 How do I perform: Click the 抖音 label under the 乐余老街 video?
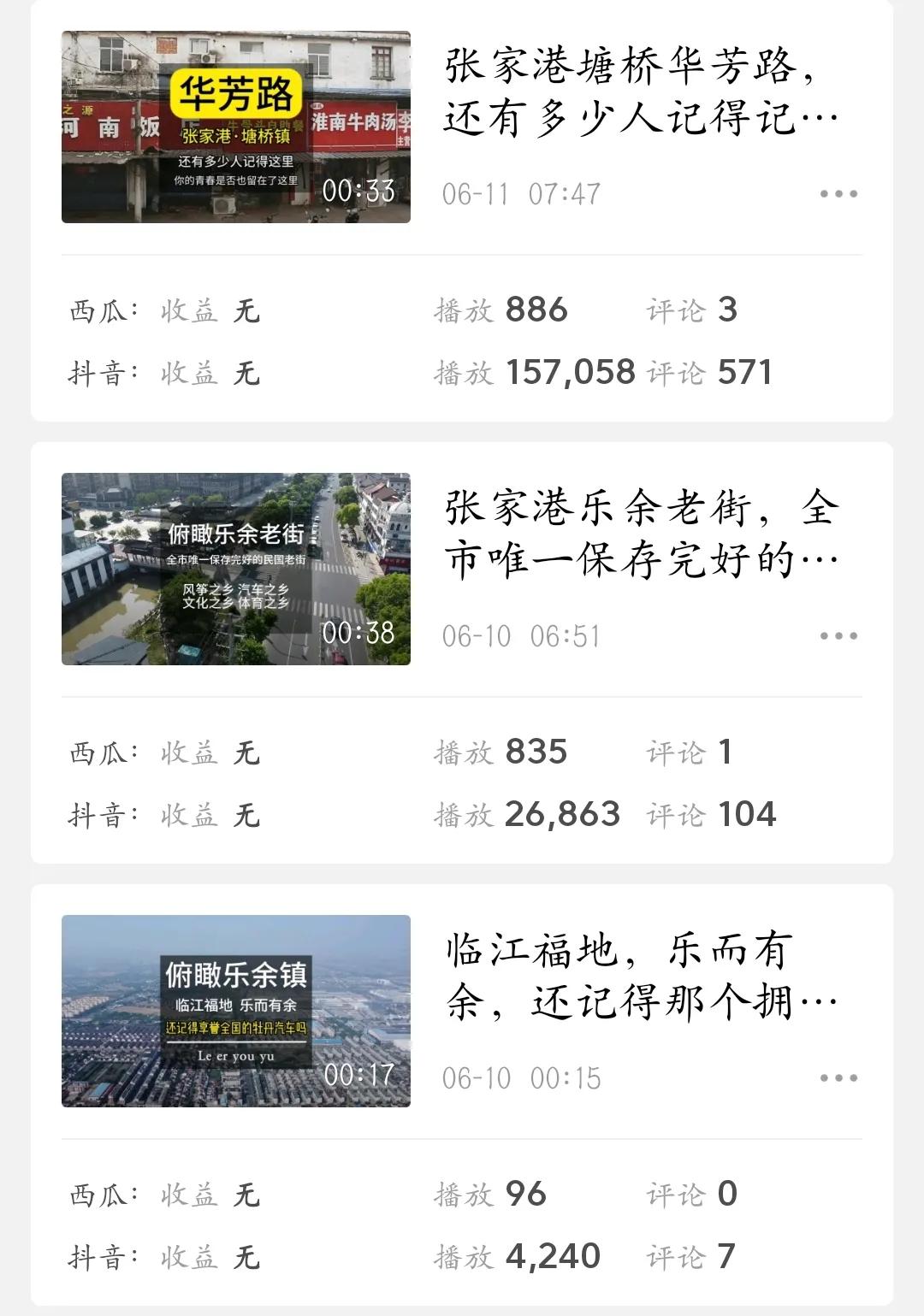click(x=94, y=814)
